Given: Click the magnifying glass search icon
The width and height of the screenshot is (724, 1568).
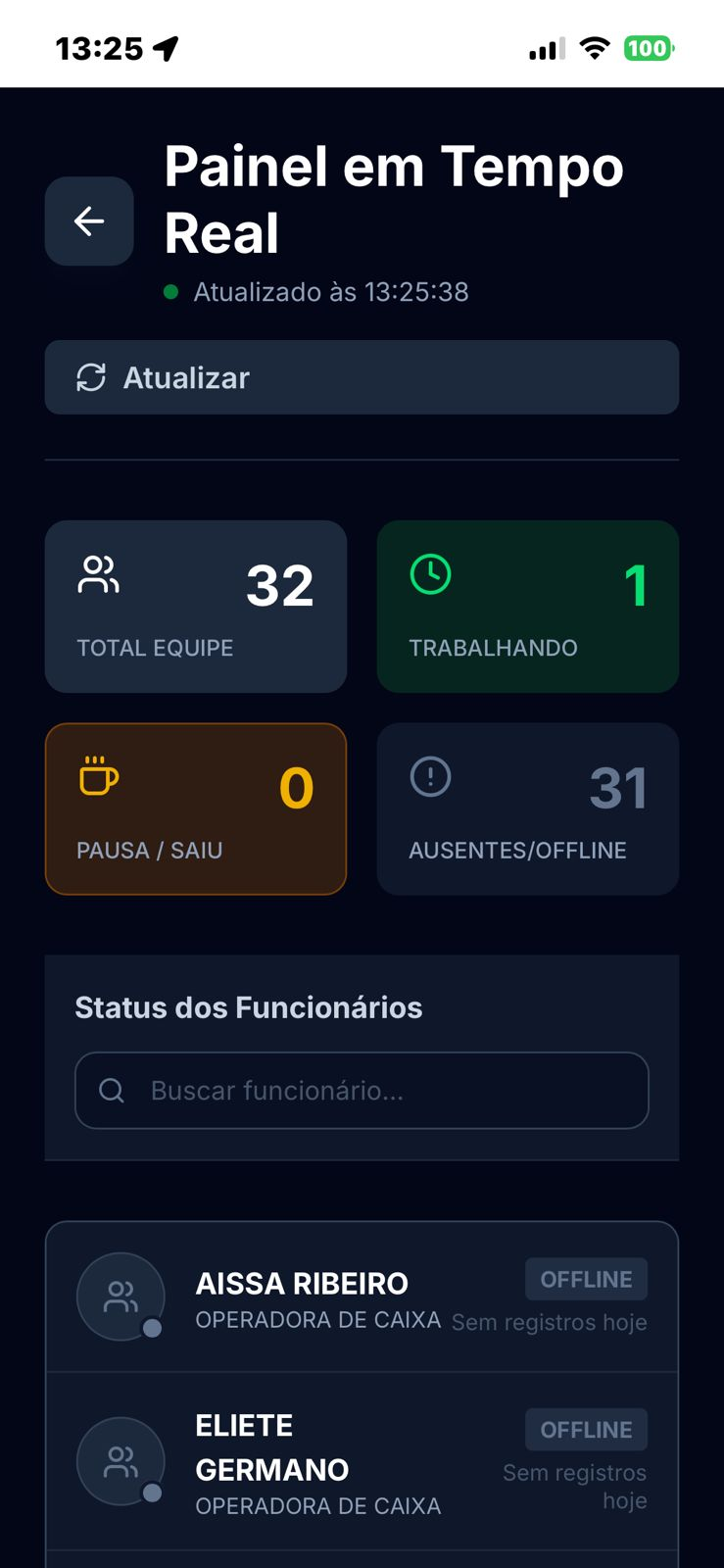Looking at the screenshot, I should [111, 1090].
